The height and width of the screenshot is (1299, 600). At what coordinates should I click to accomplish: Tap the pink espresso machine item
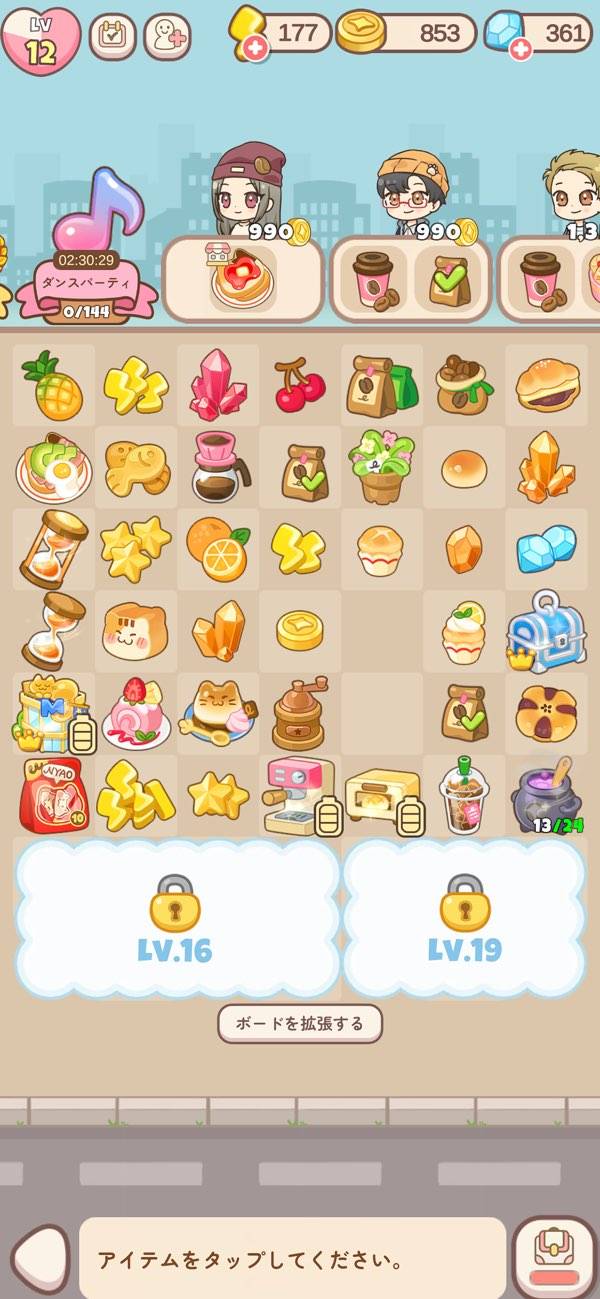(x=298, y=795)
